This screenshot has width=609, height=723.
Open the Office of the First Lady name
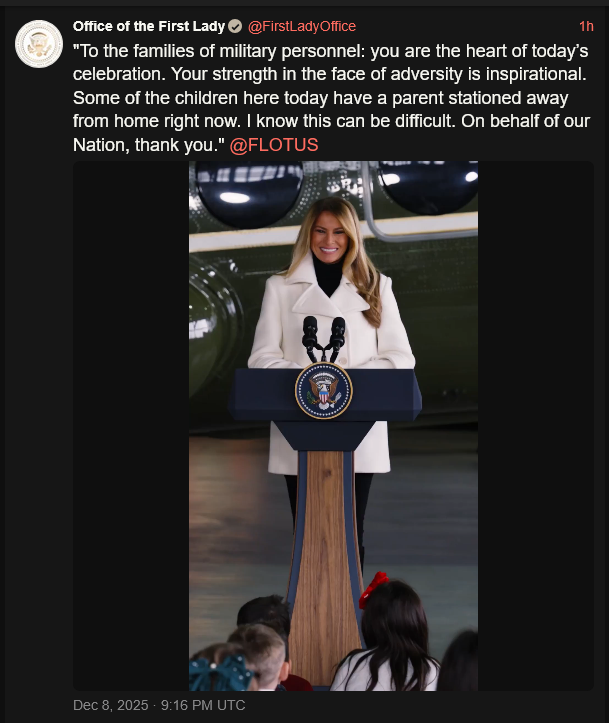pyautogui.click(x=149, y=26)
